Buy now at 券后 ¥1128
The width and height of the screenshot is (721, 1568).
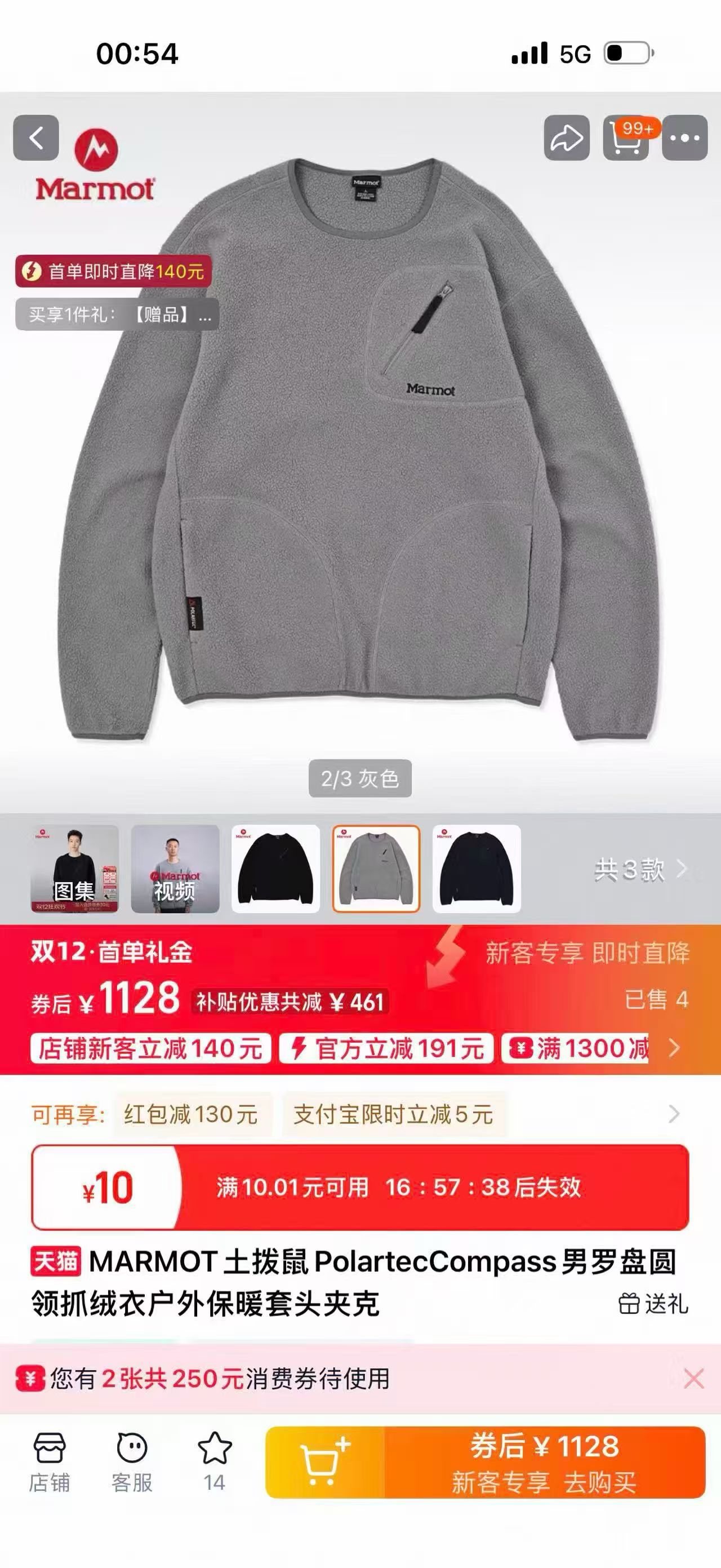tap(545, 1462)
